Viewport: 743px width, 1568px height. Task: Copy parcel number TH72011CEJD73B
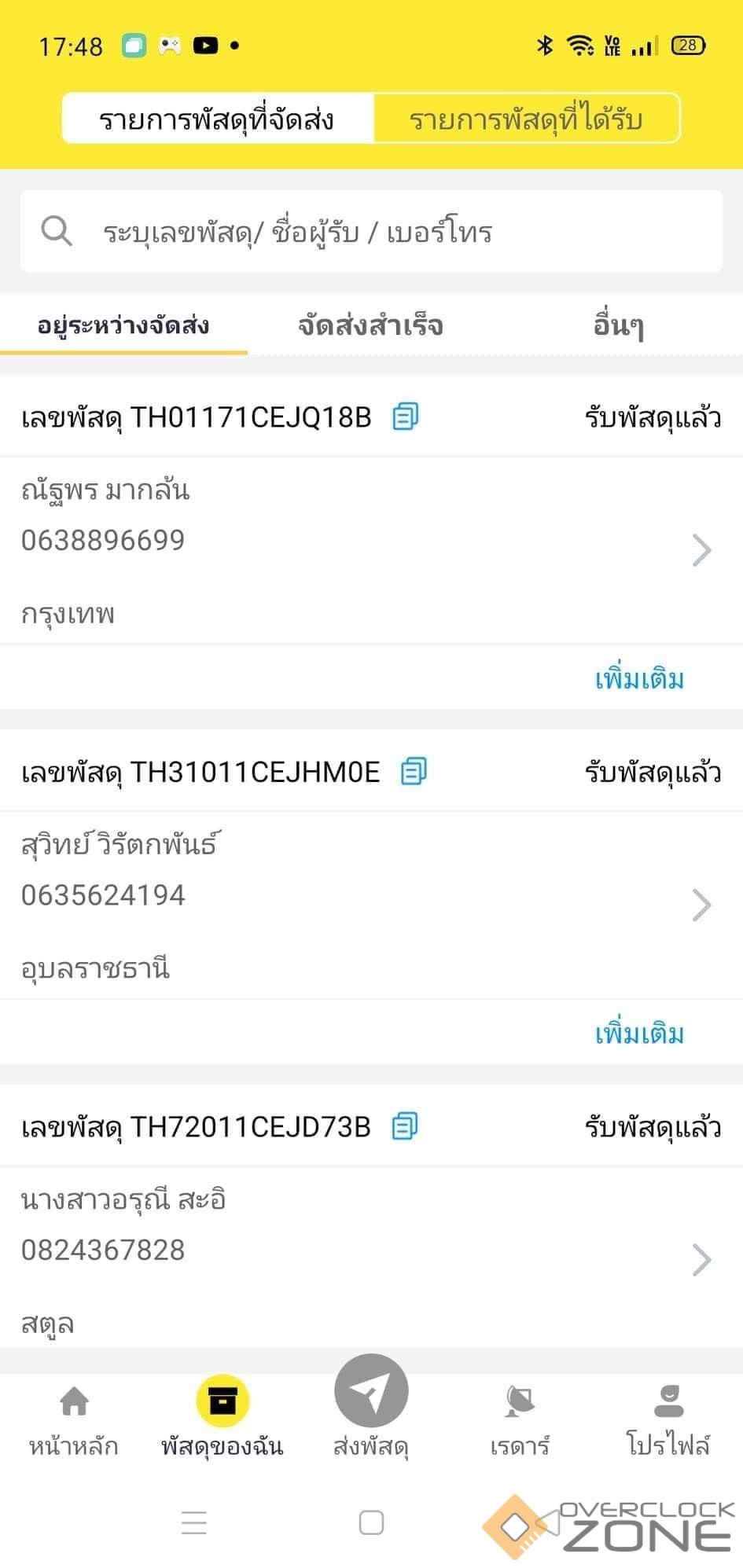405,1126
